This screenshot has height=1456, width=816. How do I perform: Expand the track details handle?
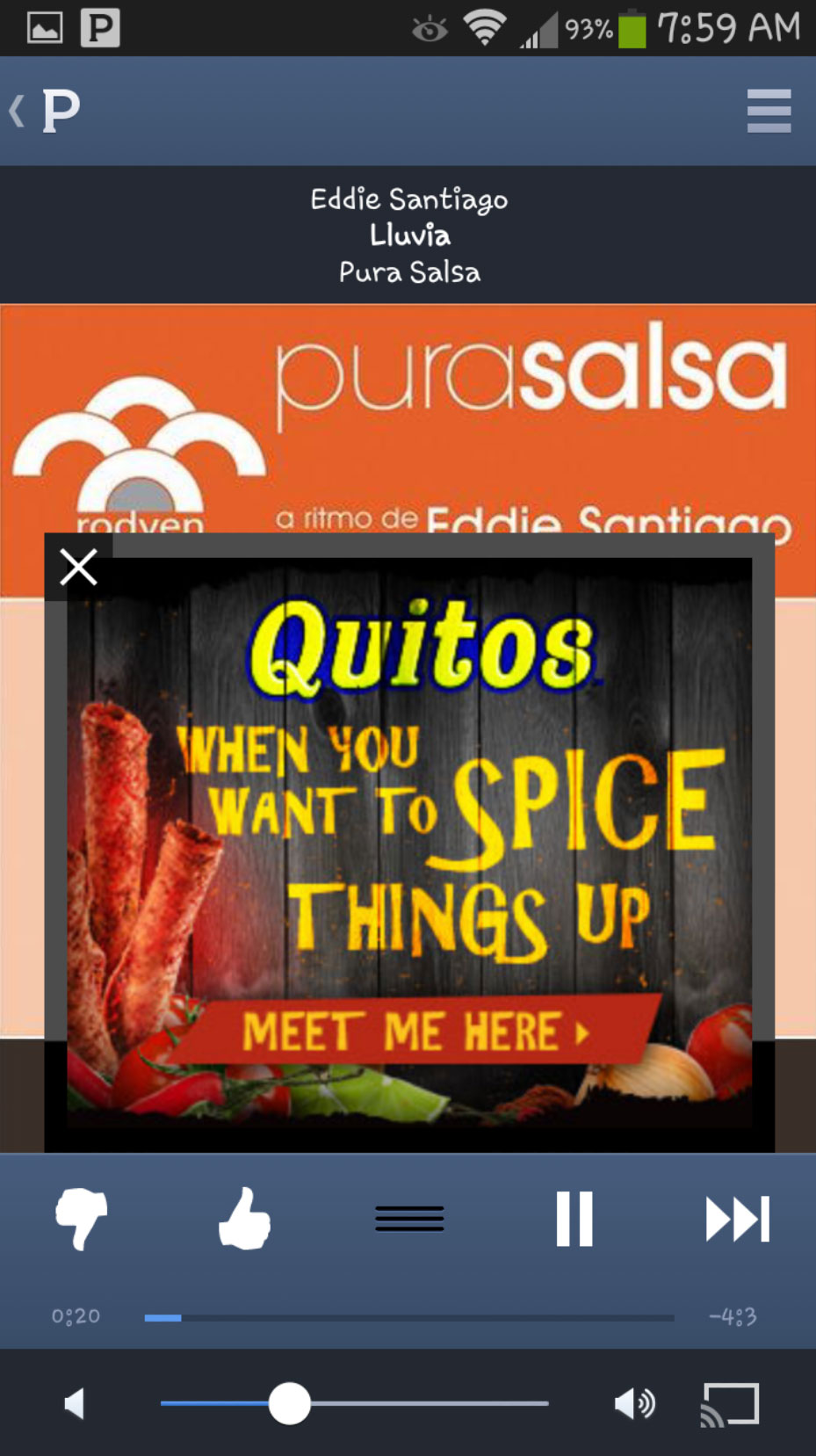(409, 1219)
